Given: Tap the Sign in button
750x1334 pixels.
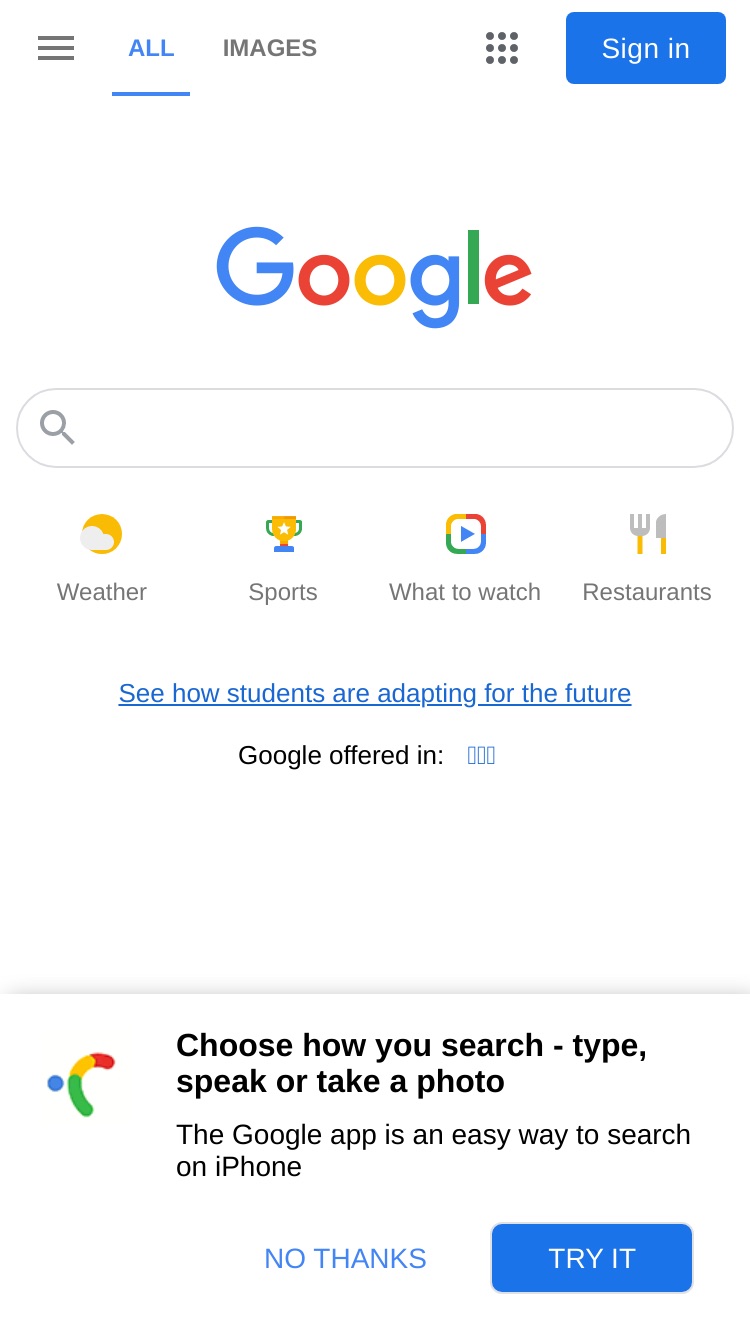Looking at the screenshot, I should [x=646, y=48].
